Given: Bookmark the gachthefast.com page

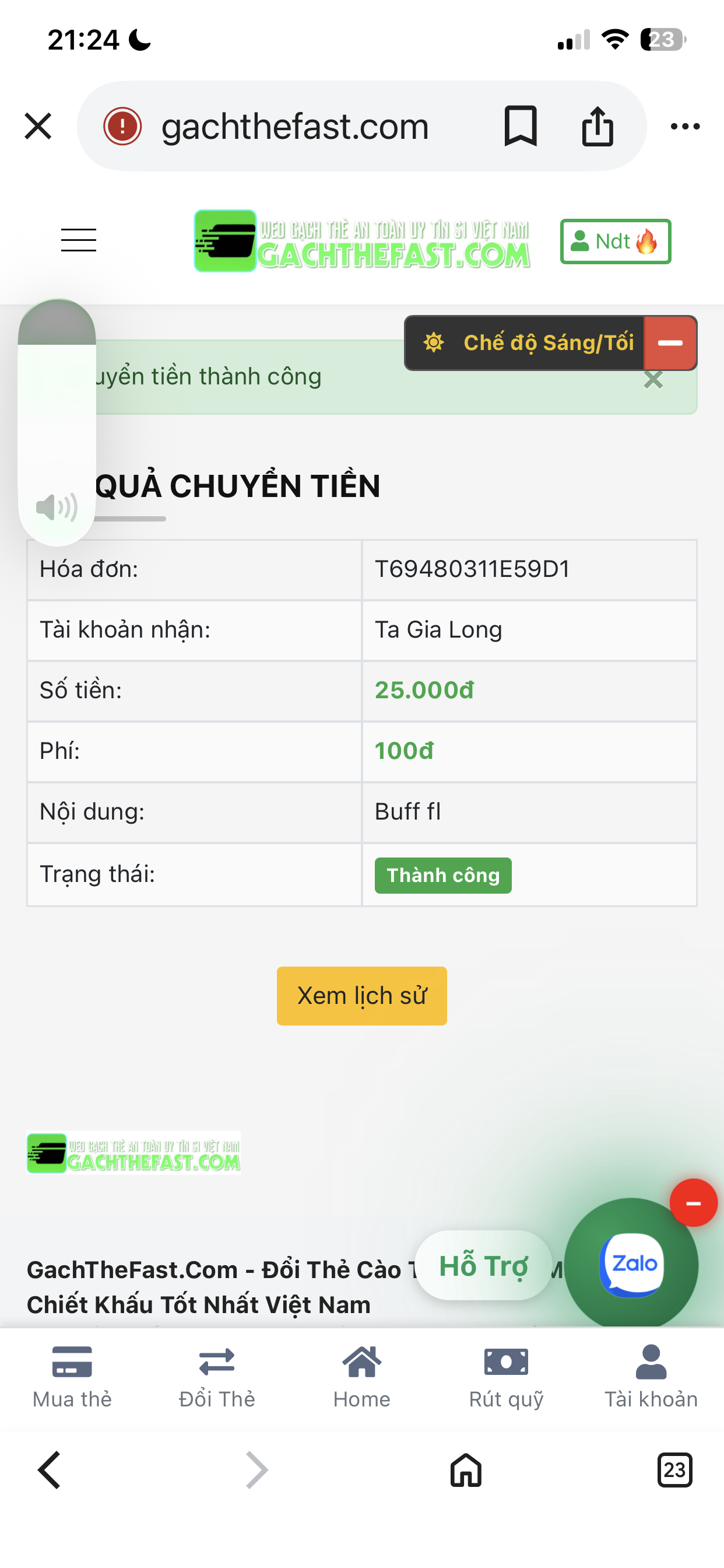Looking at the screenshot, I should [520, 127].
